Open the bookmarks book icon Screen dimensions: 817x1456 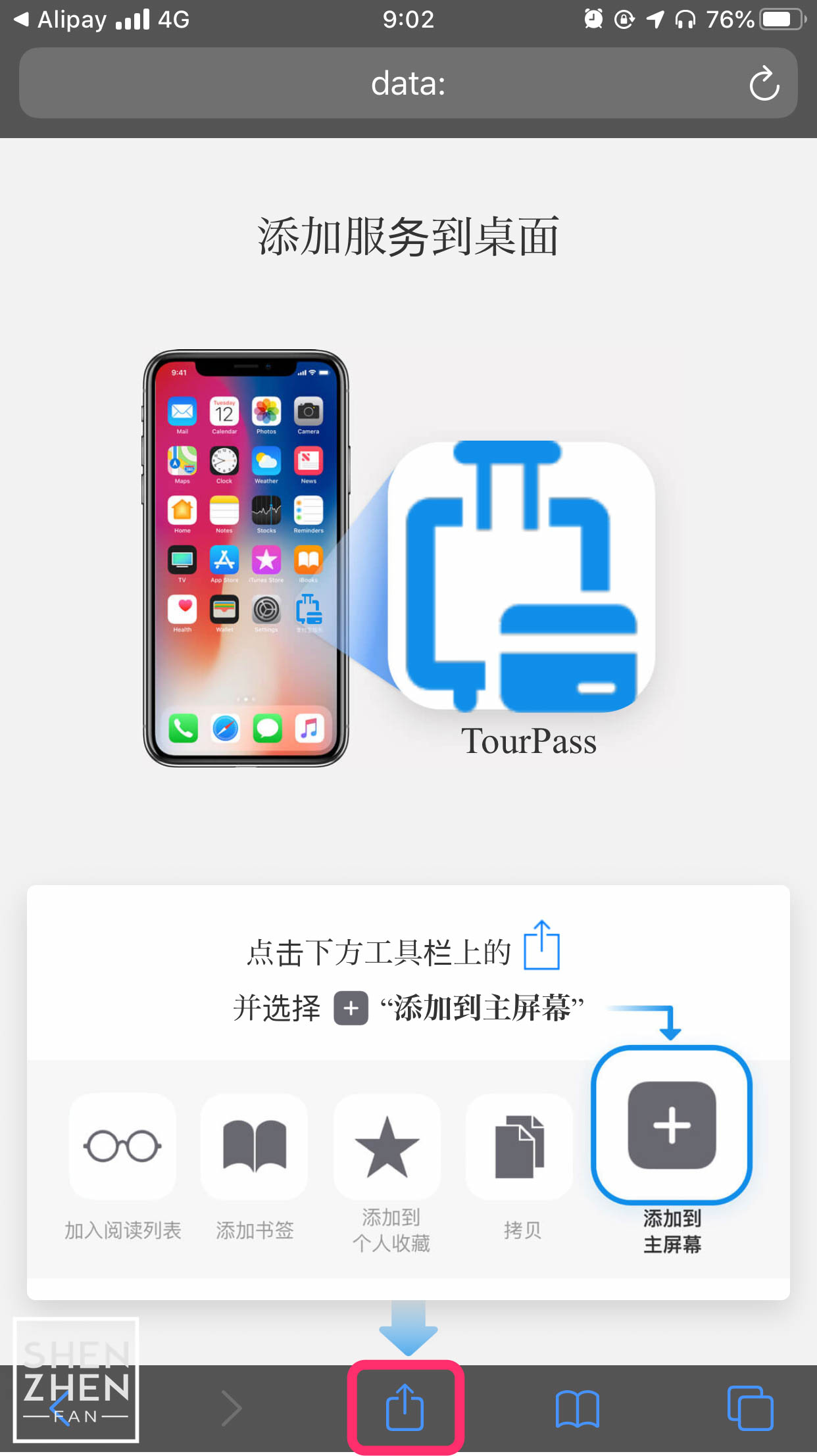point(577,1408)
